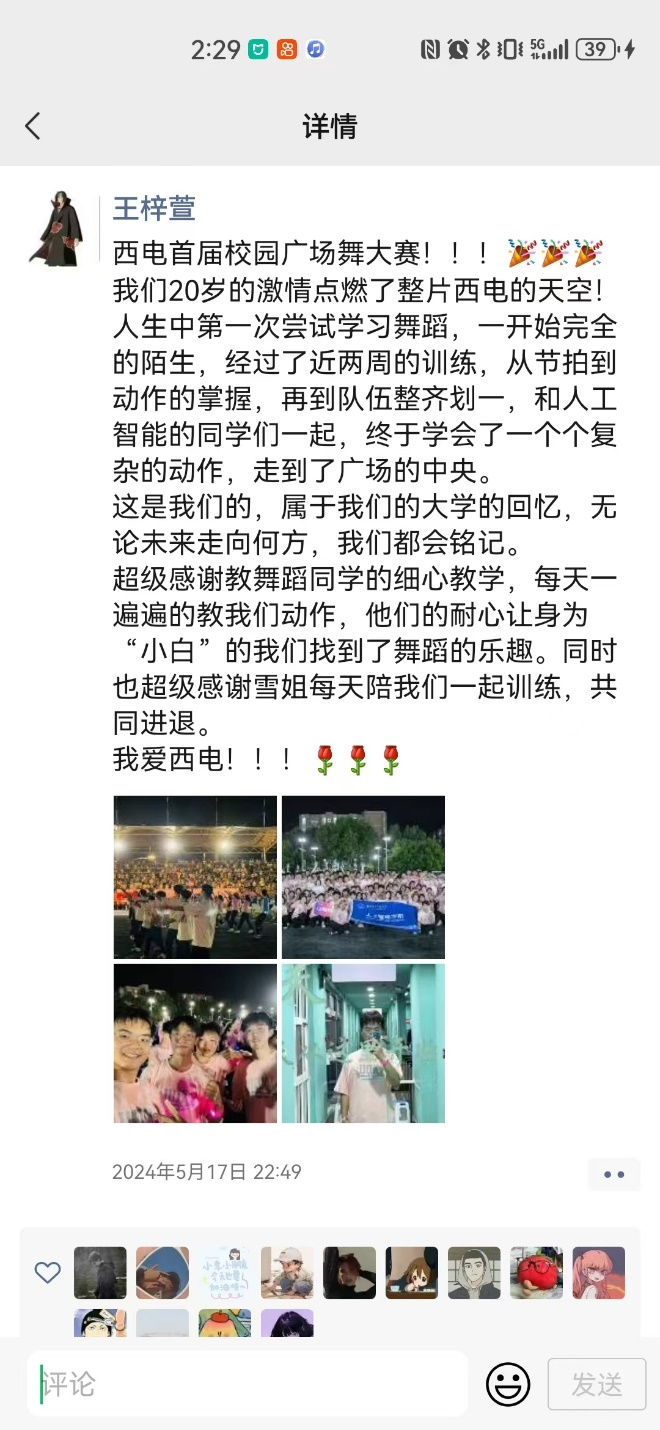This screenshot has width=660, height=1430.
Task: Open the emoji smiley picker
Action: (508, 1384)
